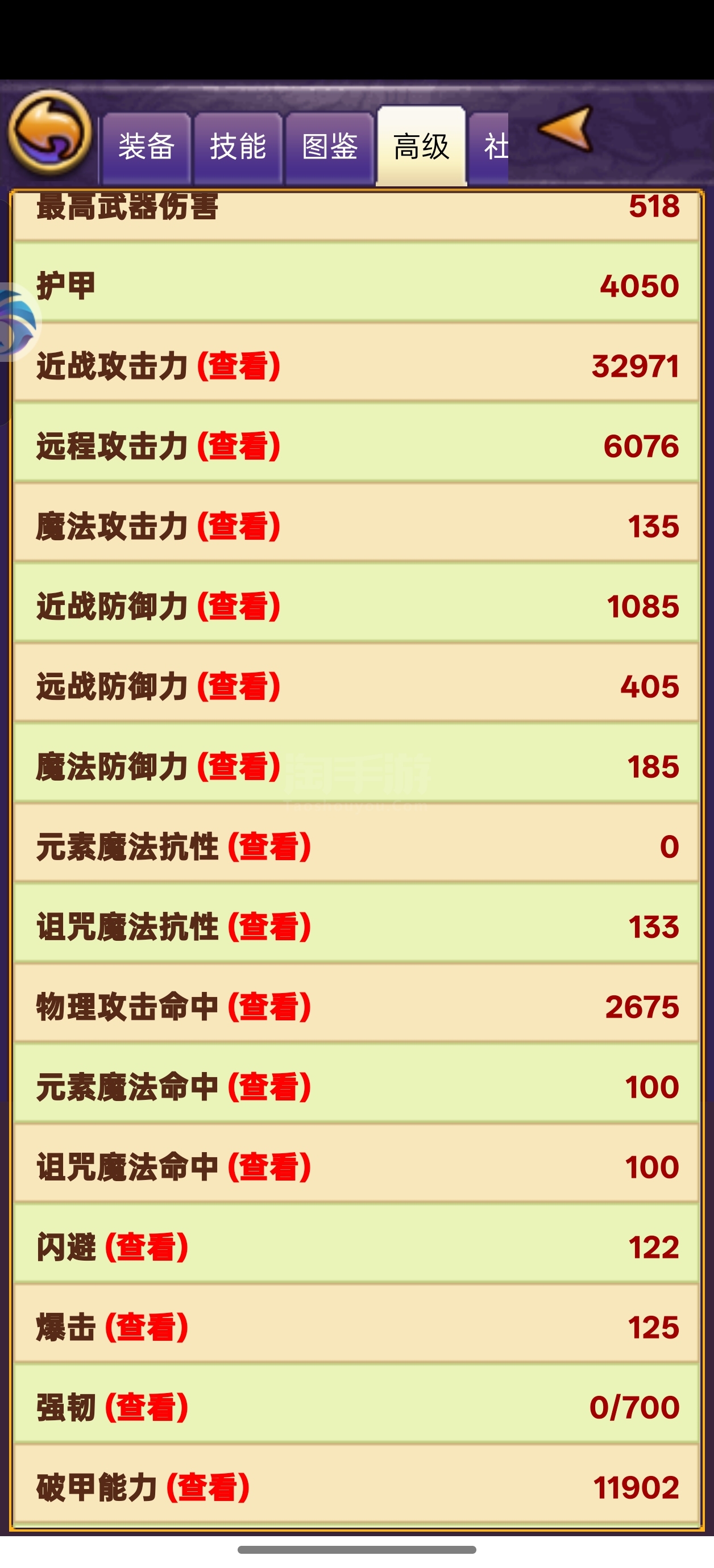View details of 近战攻击力

[239, 366]
